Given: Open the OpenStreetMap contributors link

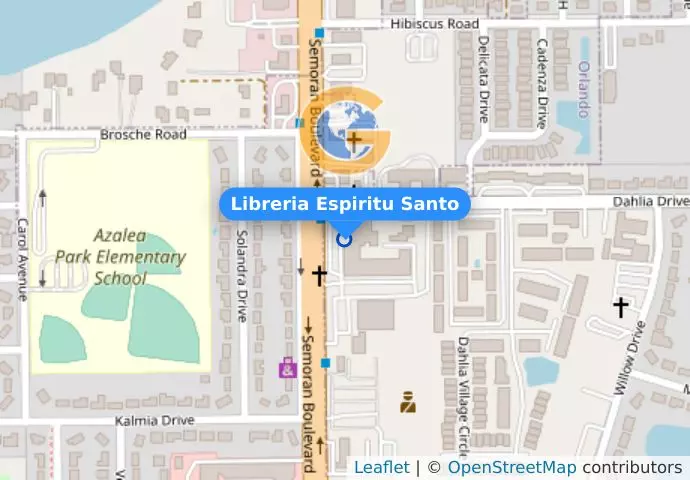Looking at the screenshot, I should 511,467.
